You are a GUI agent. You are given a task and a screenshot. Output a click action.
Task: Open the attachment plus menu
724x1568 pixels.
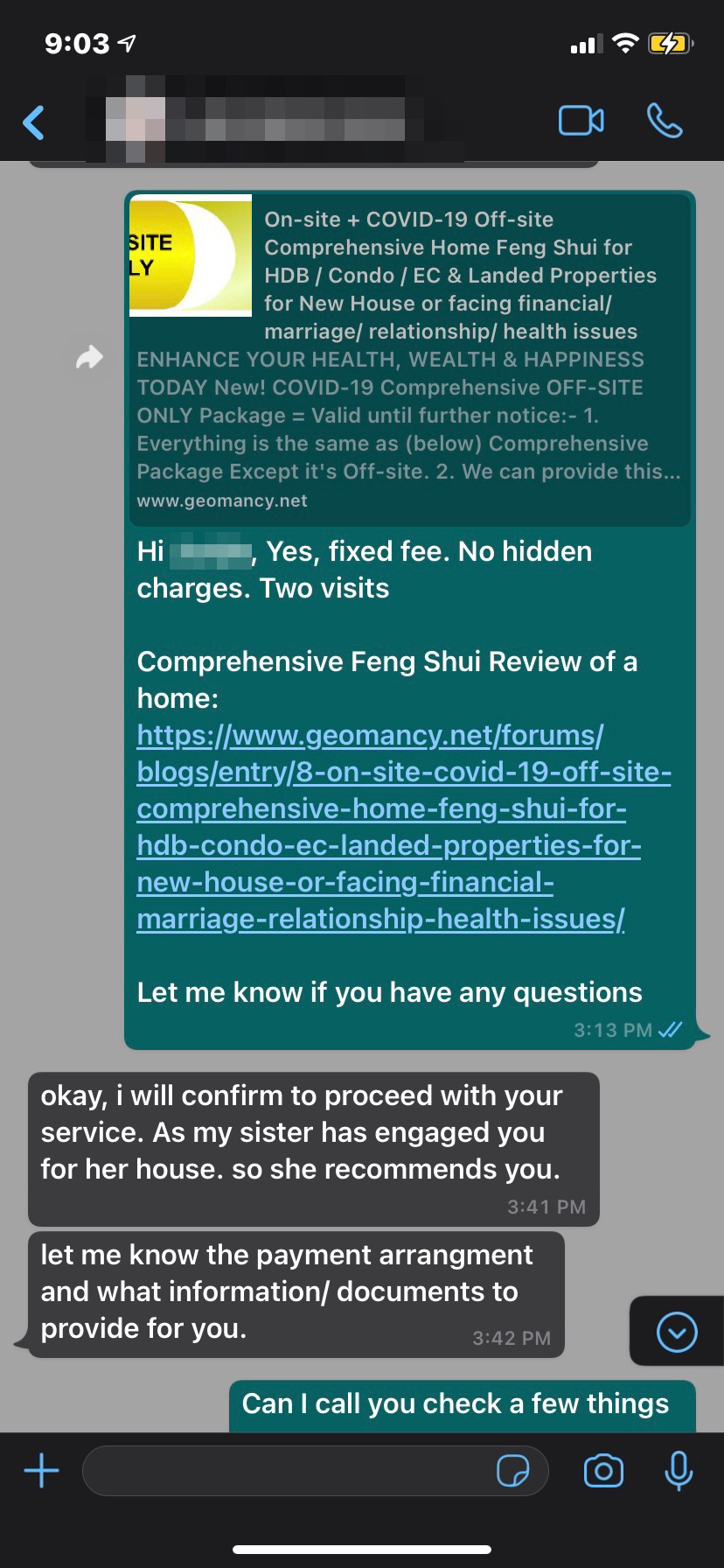[41, 1470]
